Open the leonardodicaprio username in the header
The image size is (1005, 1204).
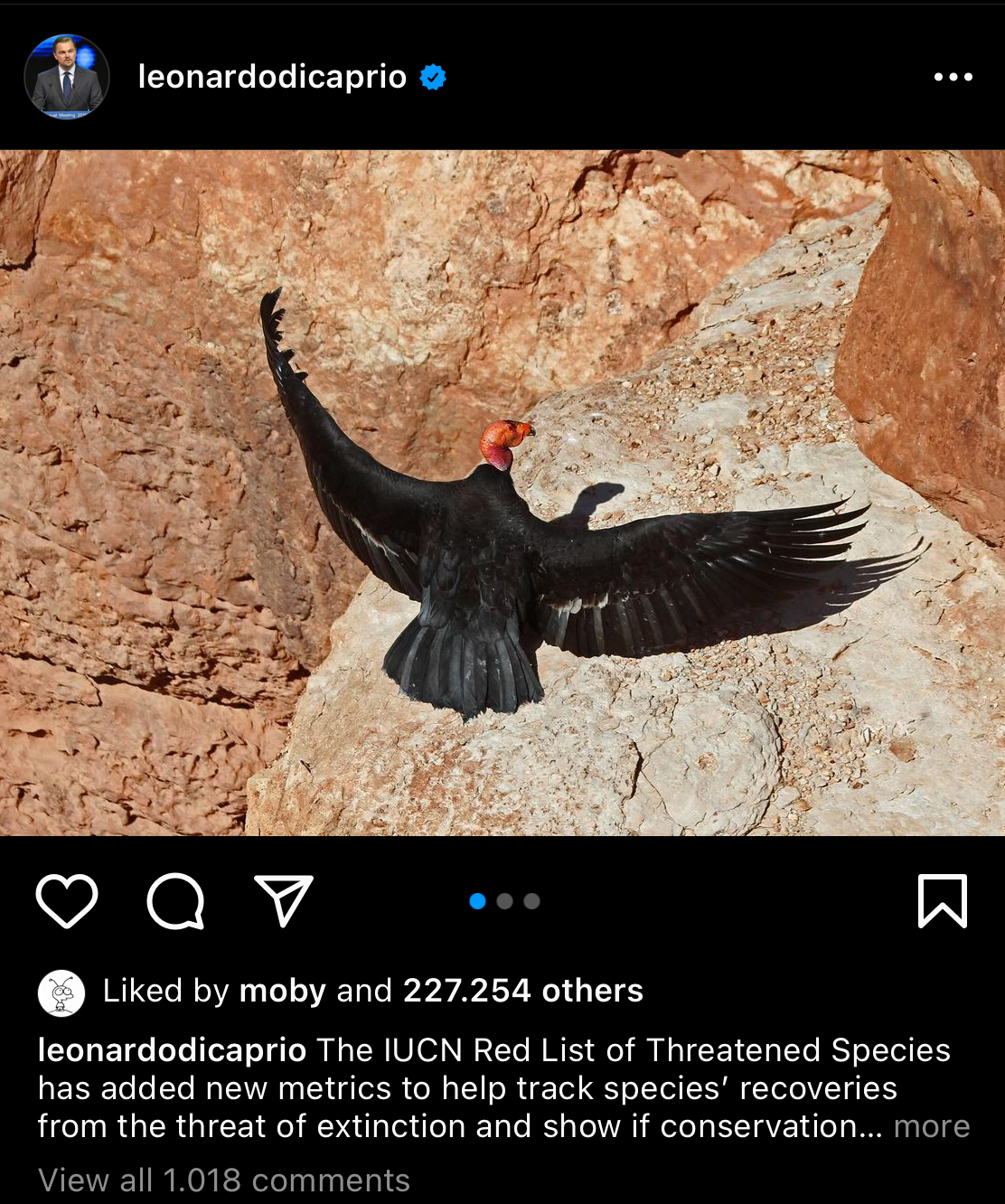pos(270,77)
